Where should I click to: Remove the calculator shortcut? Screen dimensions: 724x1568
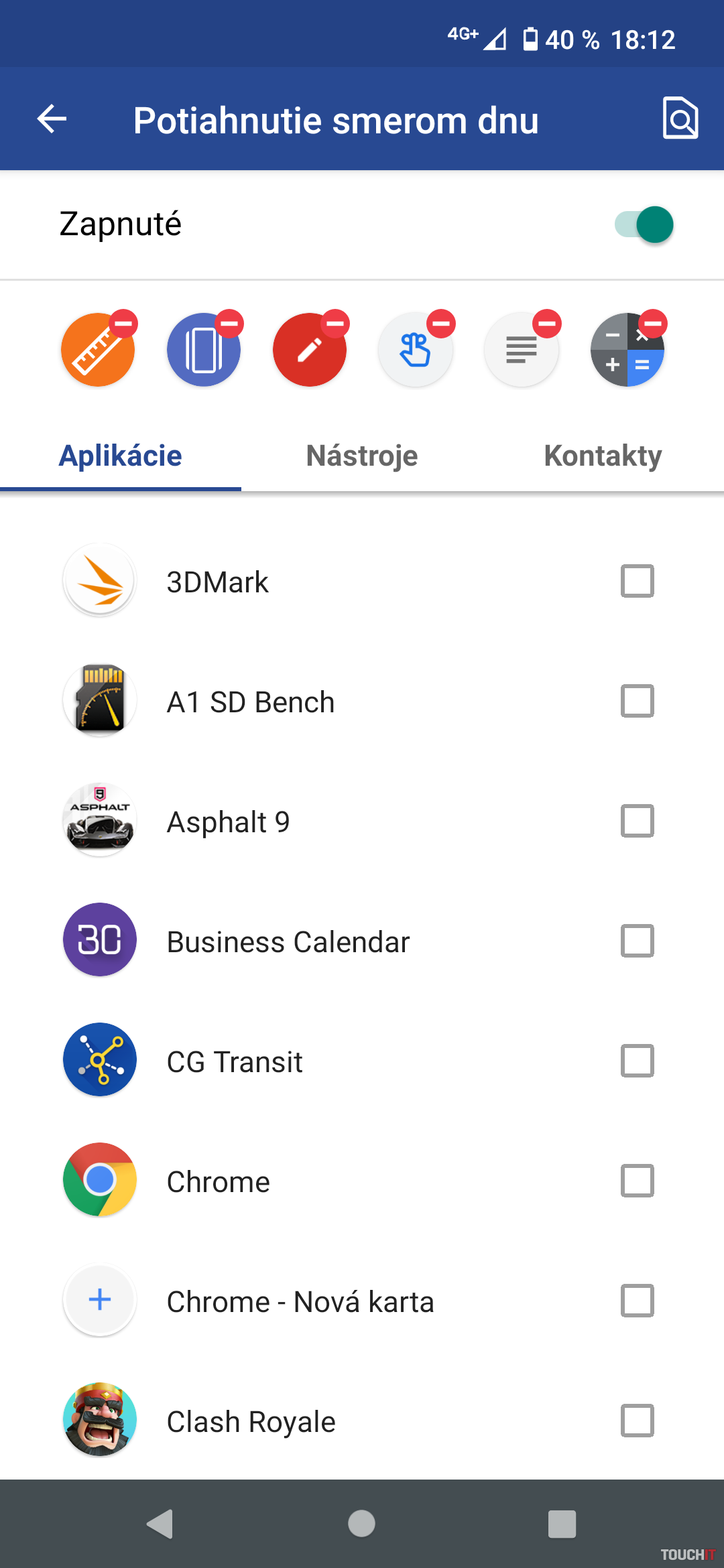pyautogui.click(x=653, y=324)
